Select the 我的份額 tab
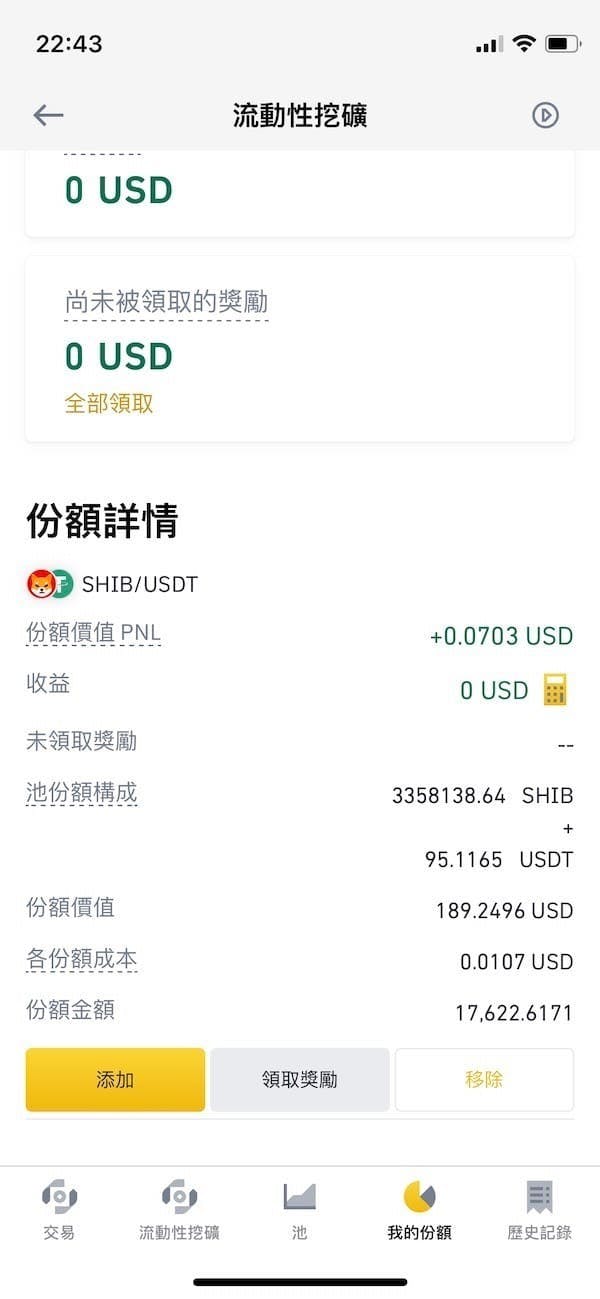600x1299 pixels. coord(419,1211)
